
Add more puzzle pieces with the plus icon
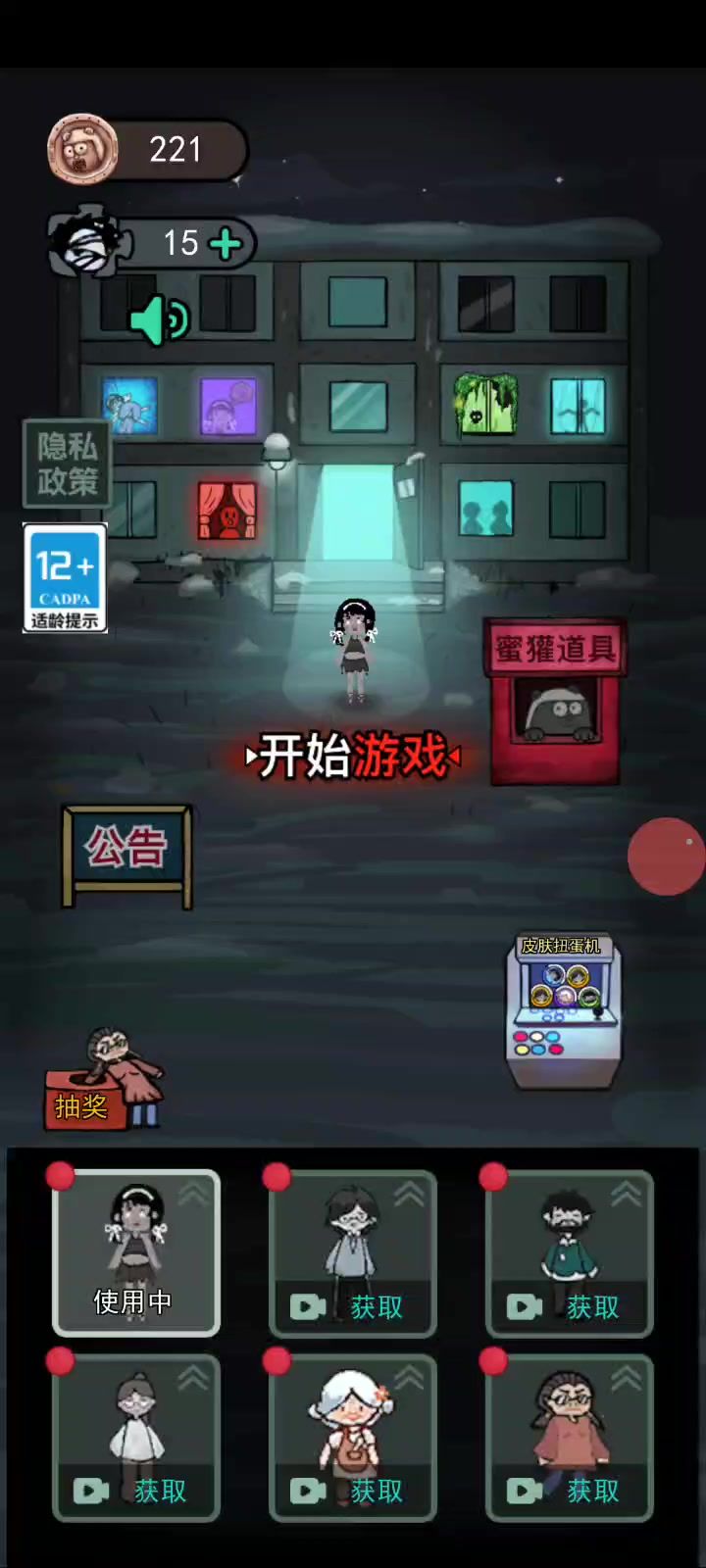227,243
